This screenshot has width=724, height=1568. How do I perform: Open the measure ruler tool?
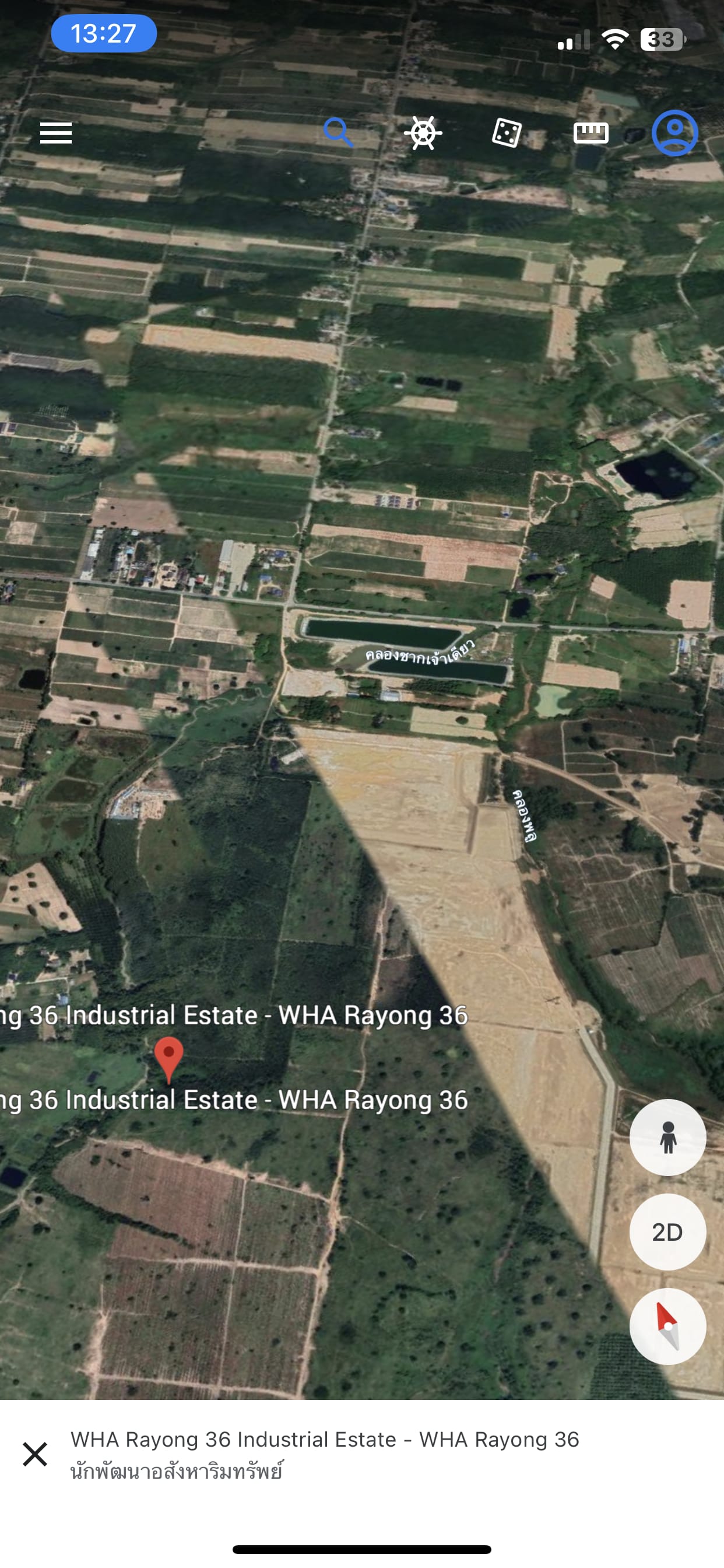point(591,132)
